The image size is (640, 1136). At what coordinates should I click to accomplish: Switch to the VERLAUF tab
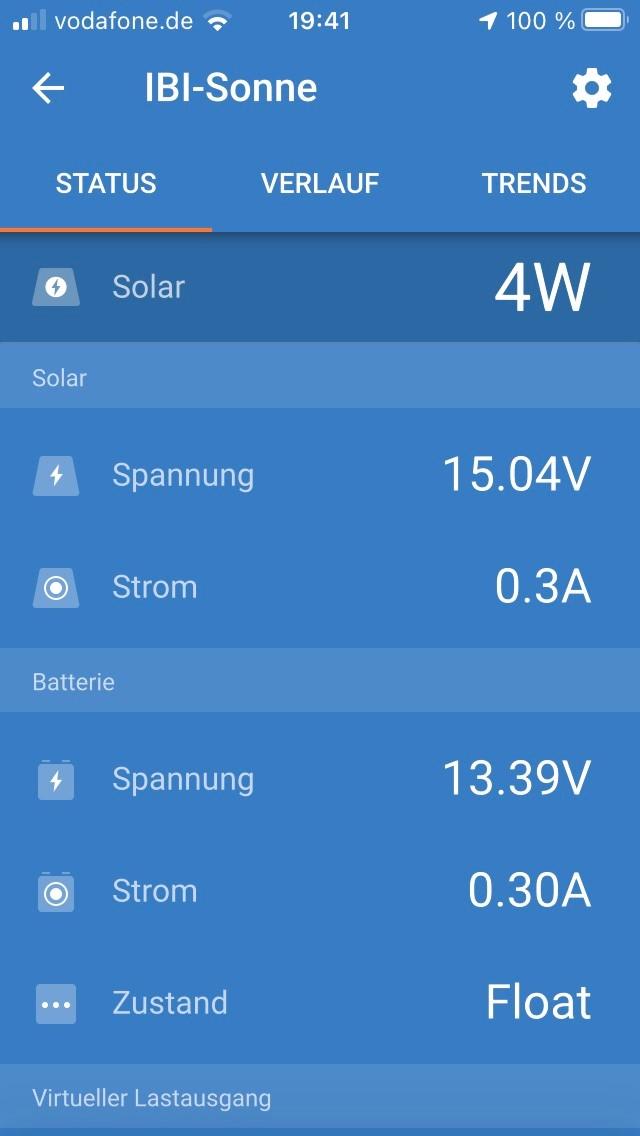[x=320, y=184]
